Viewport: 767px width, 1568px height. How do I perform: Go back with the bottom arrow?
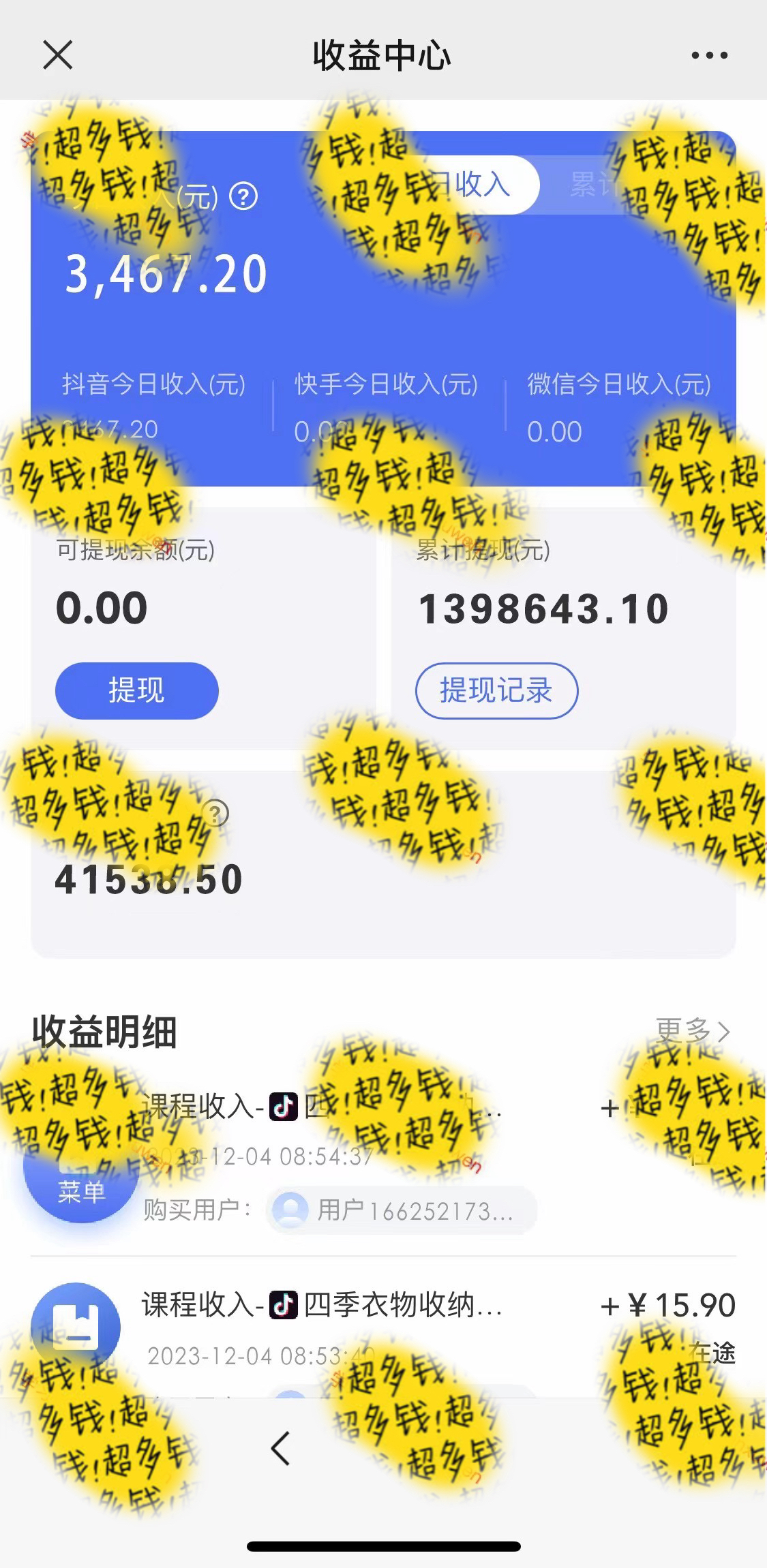pos(281,1448)
